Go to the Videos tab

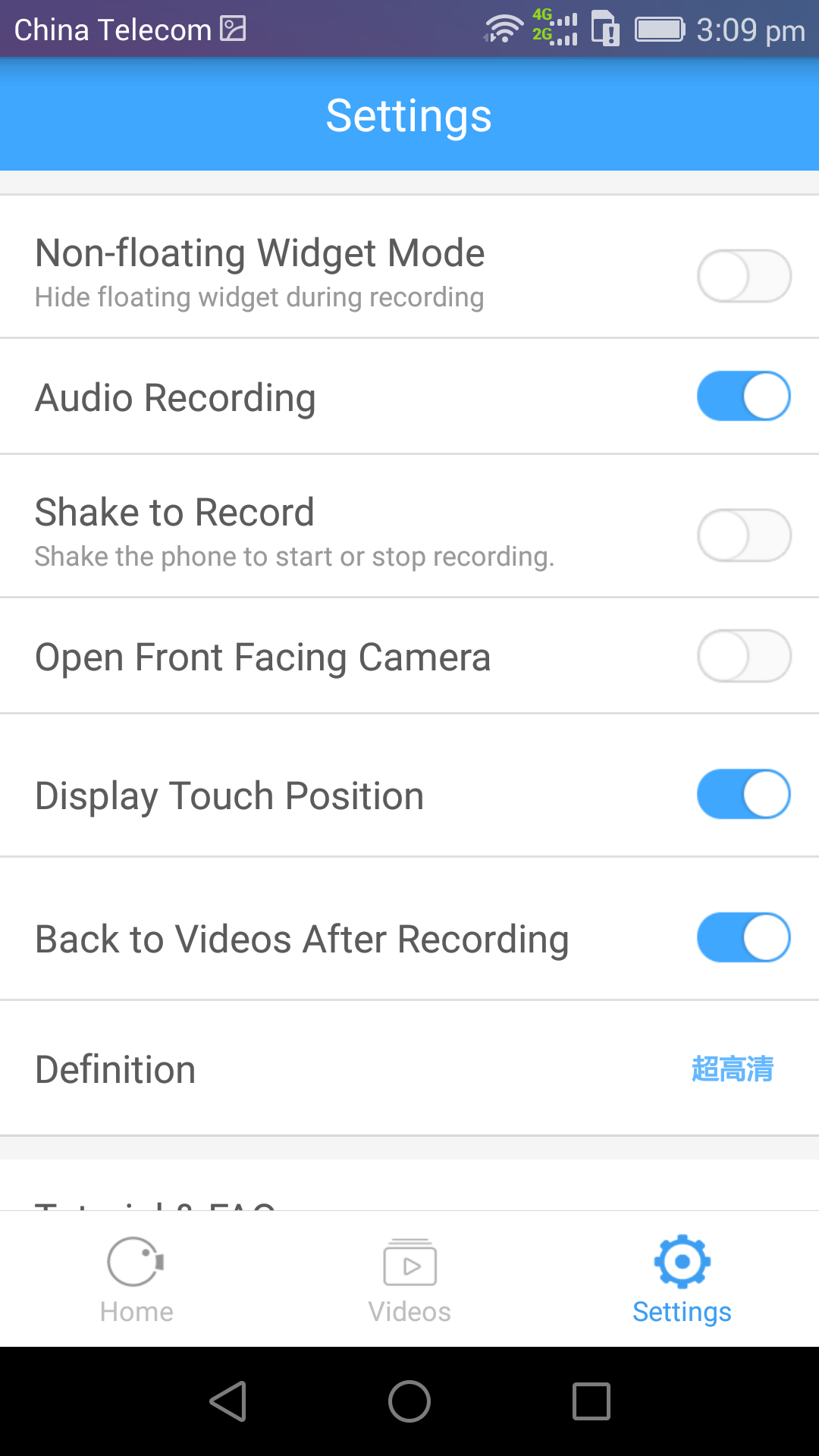pos(409,1280)
